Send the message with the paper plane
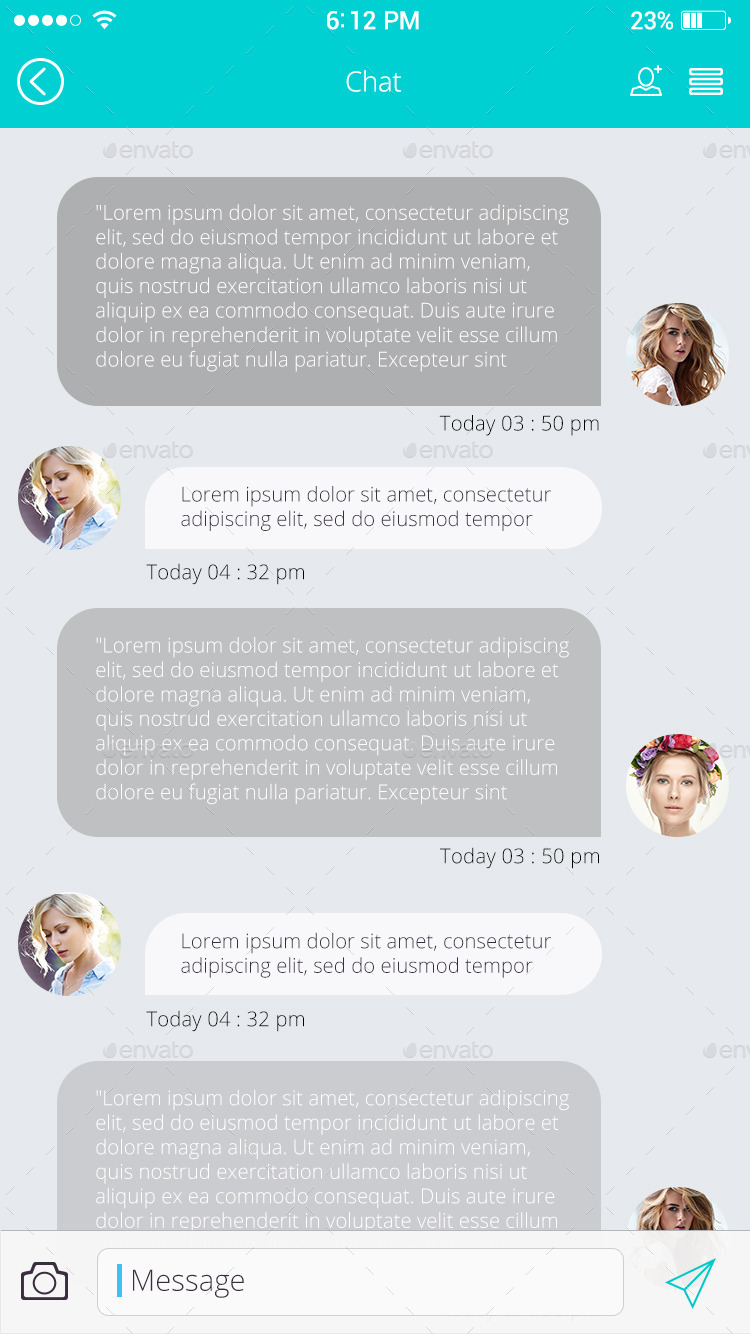The height and width of the screenshot is (1334, 750). click(691, 1282)
